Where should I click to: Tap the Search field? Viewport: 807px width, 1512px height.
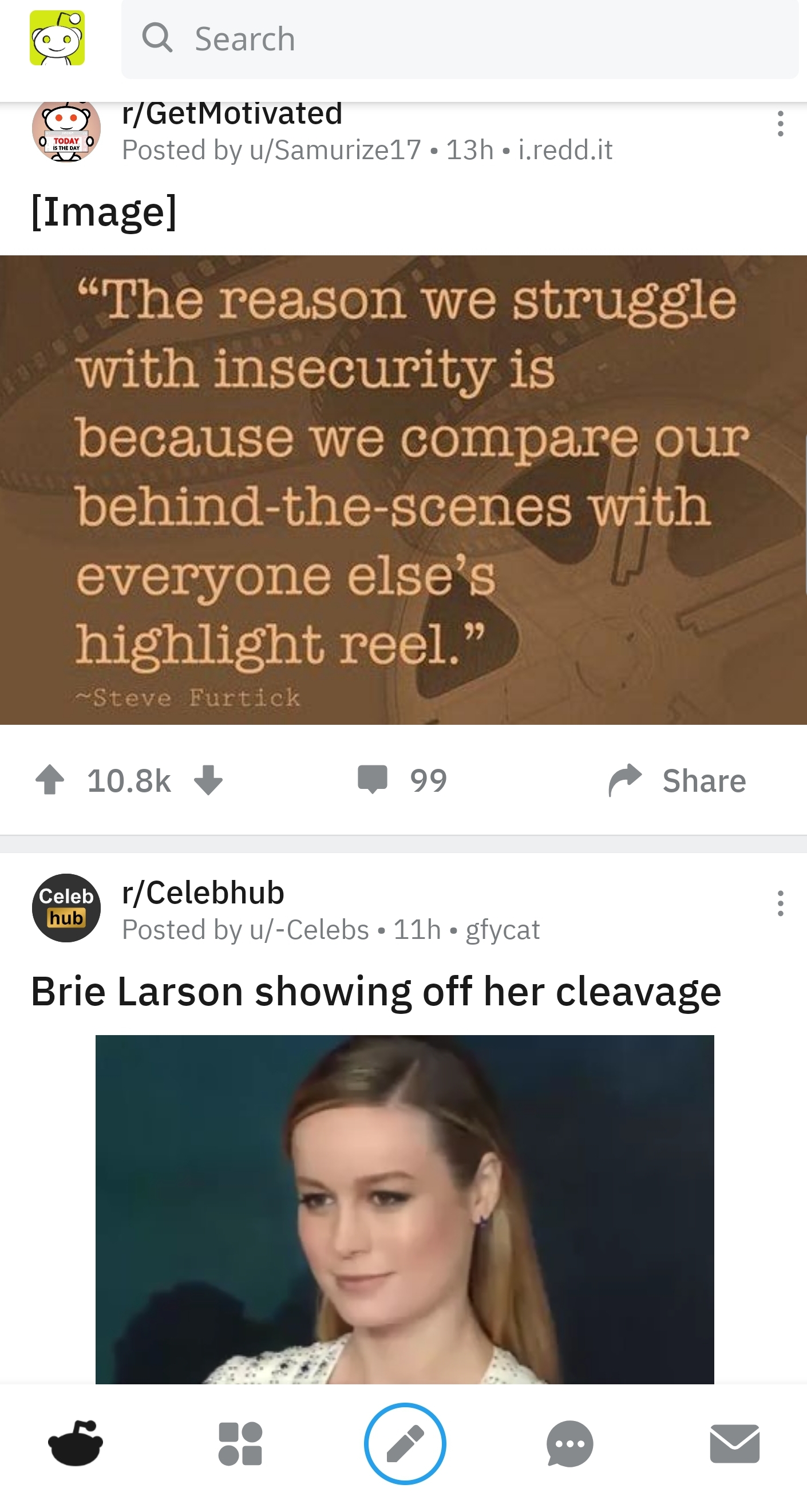[x=459, y=40]
